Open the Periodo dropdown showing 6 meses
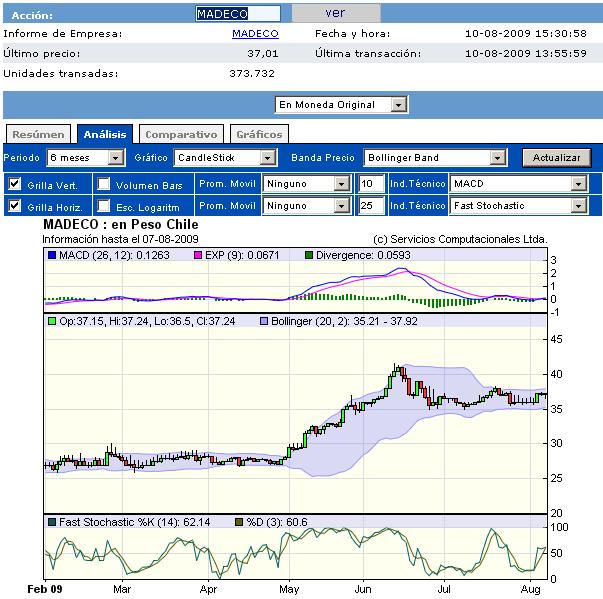Image resolution: width=603 pixels, height=599 pixels. [85, 158]
